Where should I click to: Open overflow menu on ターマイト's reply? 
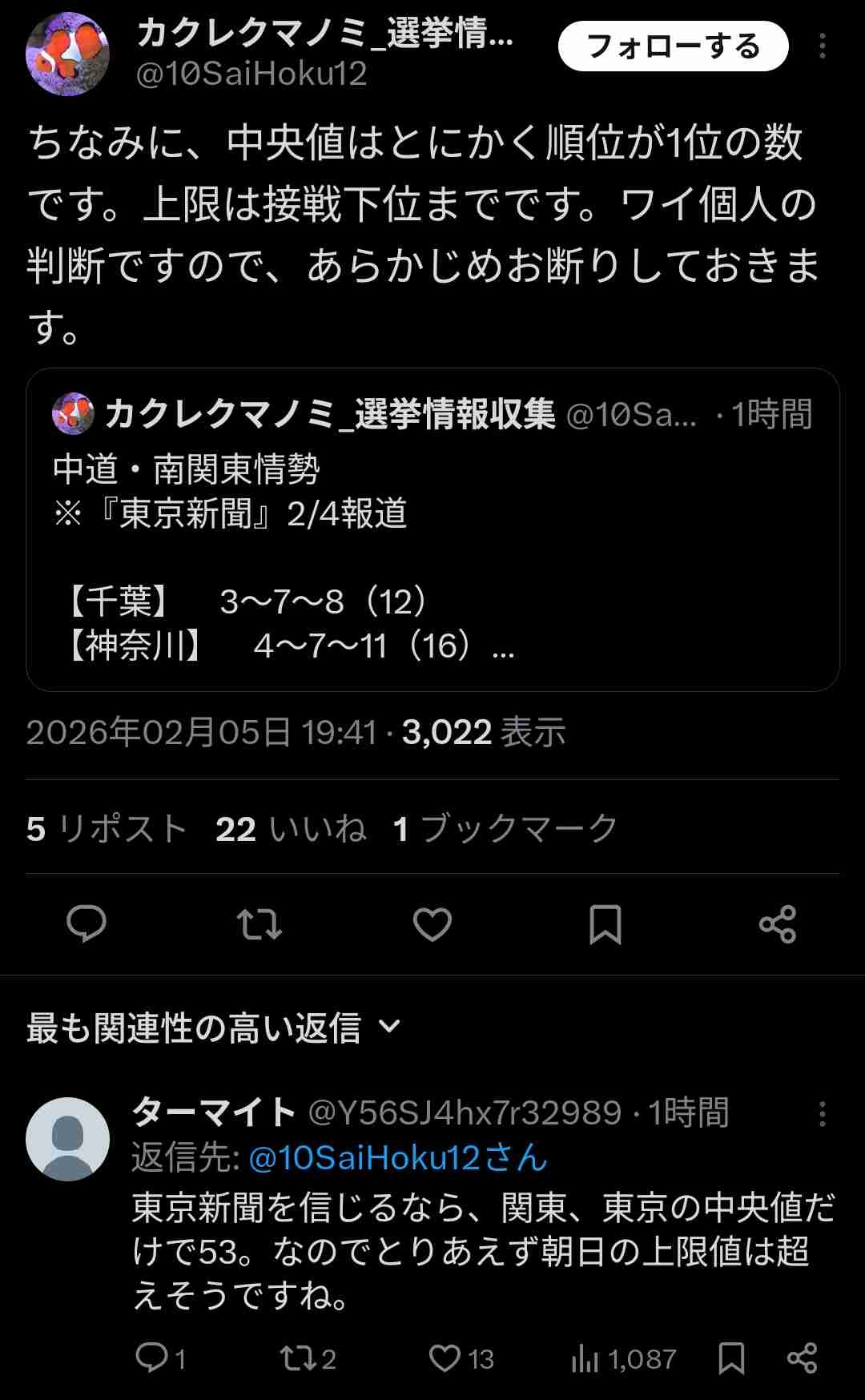(822, 1113)
